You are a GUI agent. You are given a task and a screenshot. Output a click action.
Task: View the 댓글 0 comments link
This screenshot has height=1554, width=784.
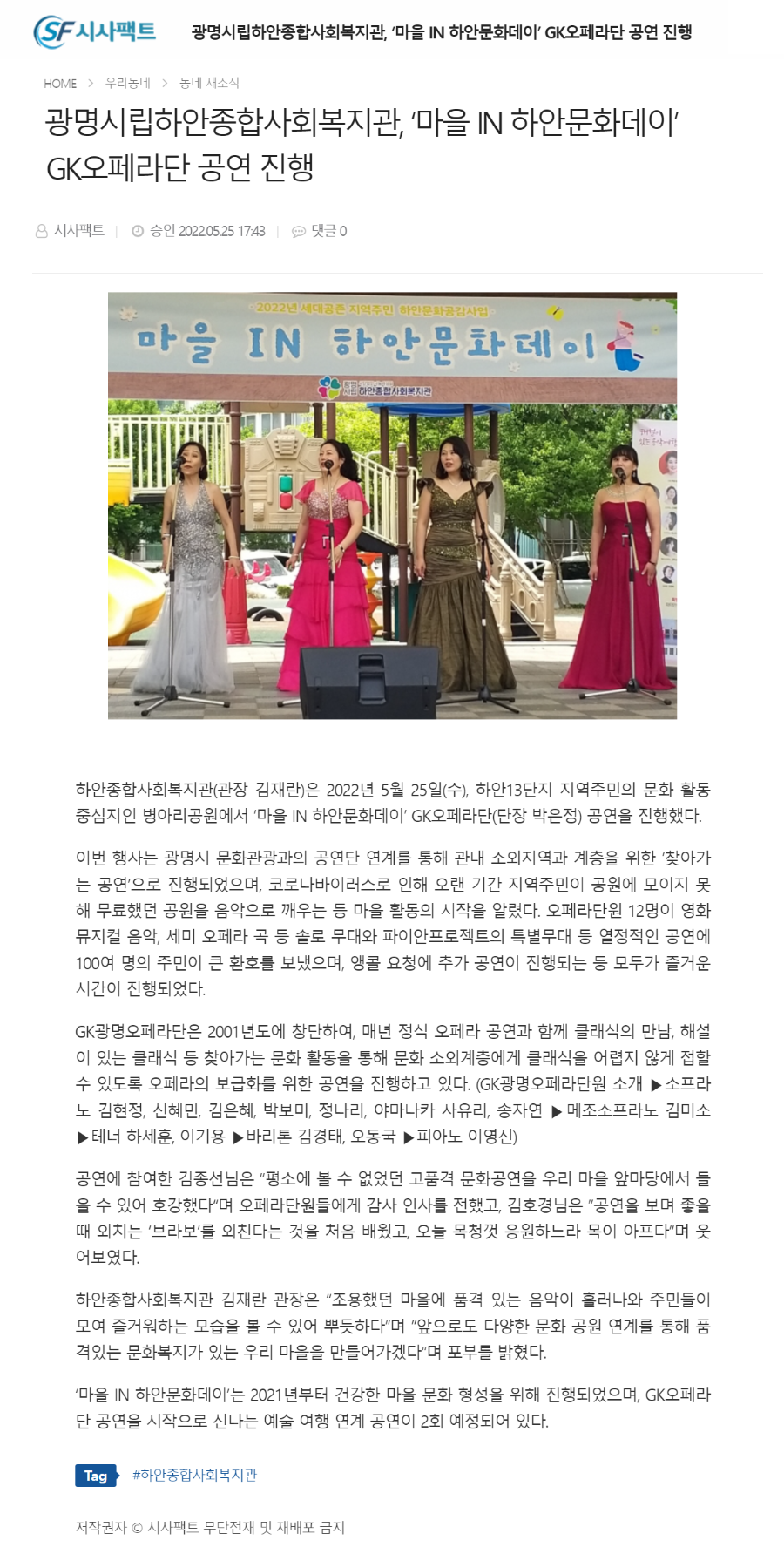pos(320,231)
